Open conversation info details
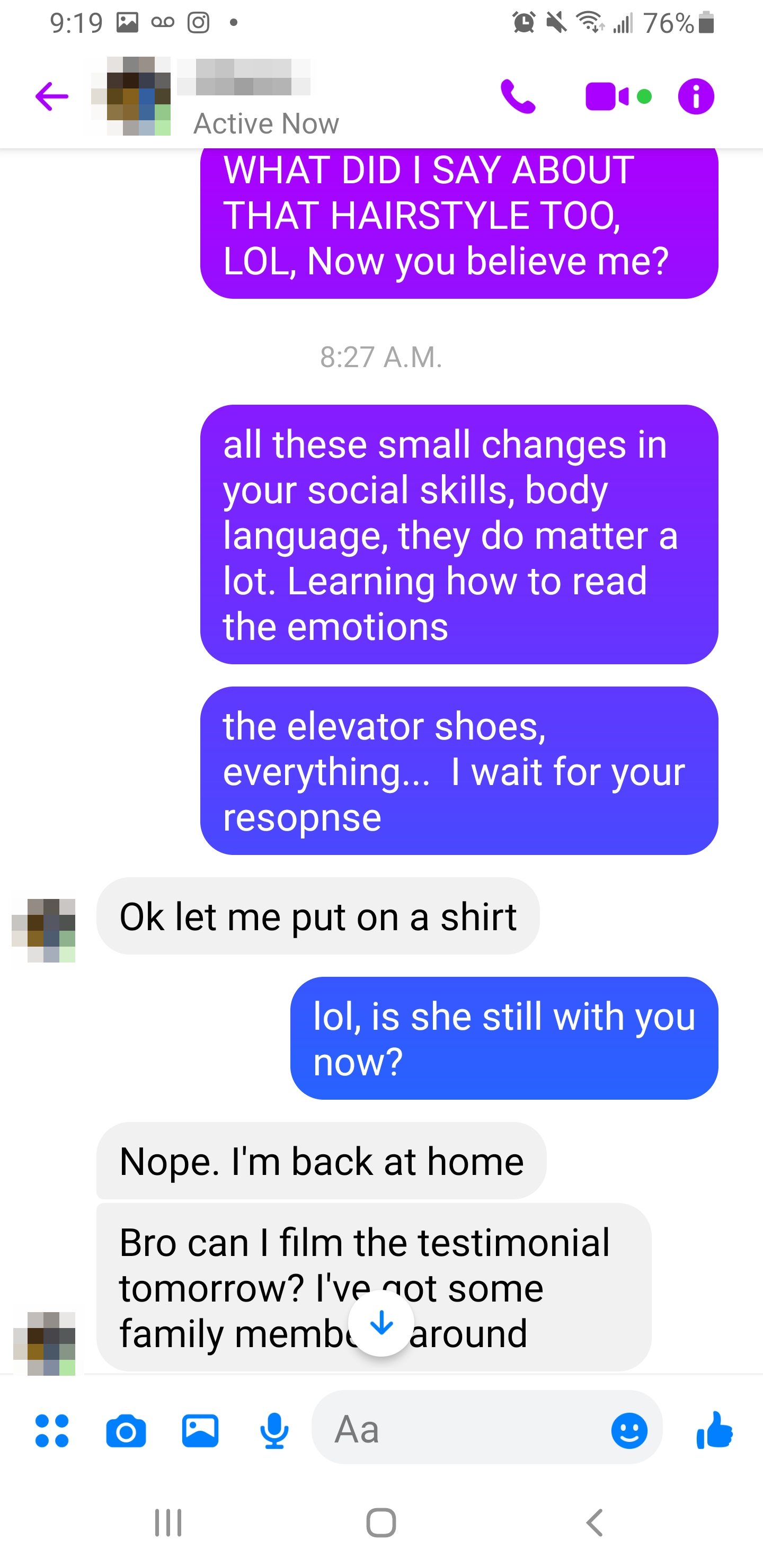763x1568 pixels. [x=695, y=96]
